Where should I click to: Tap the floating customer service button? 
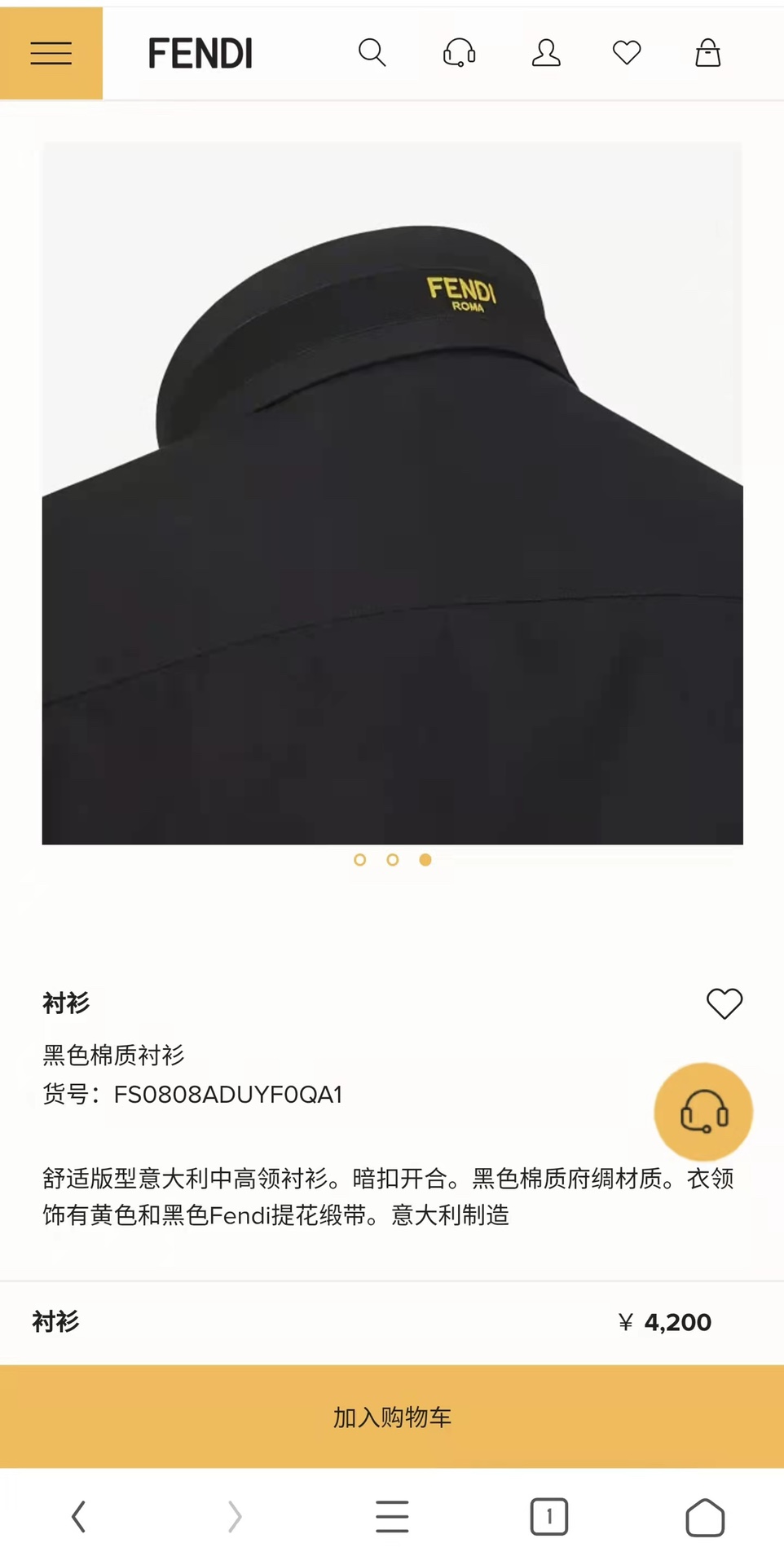pyautogui.click(x=703, y=1112)
